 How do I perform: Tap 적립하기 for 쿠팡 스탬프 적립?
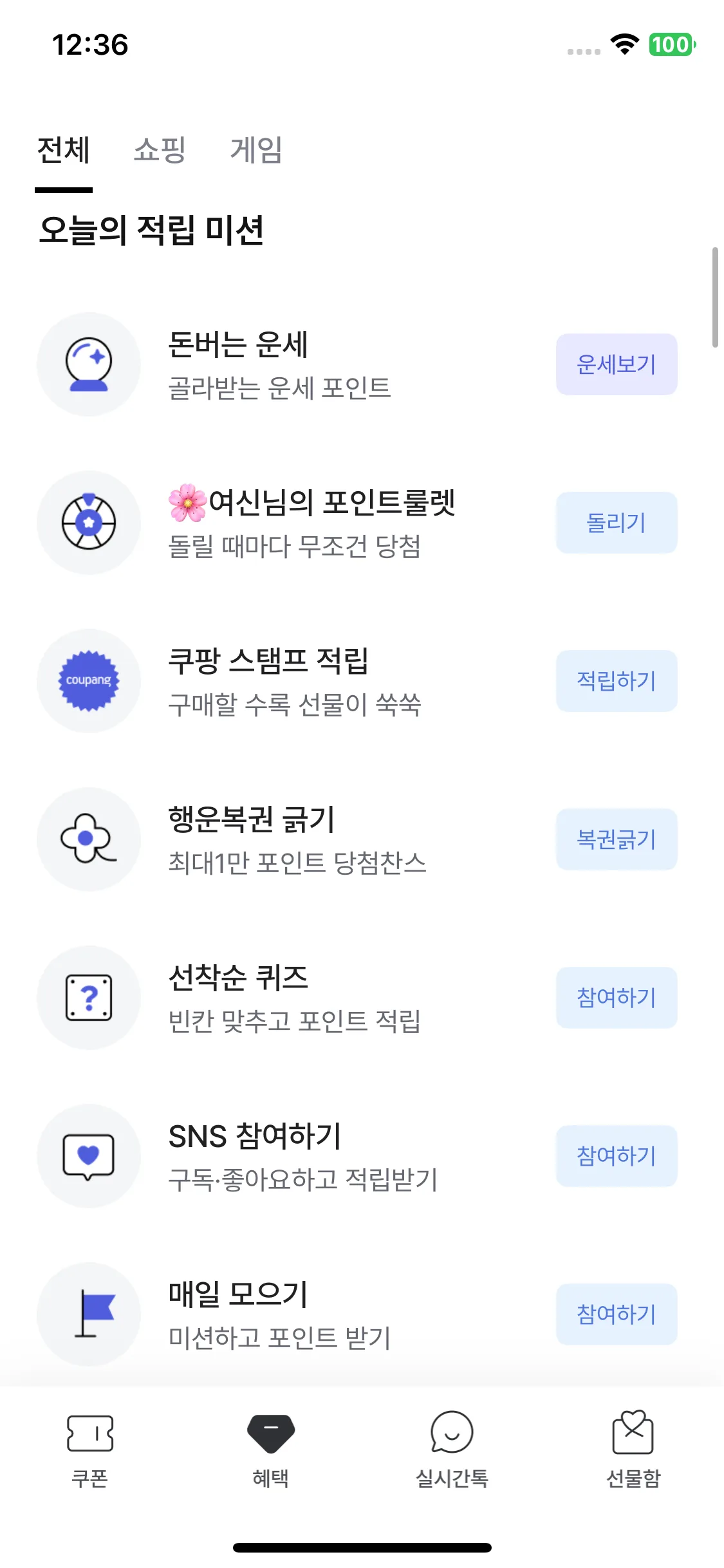[x=616, y=681]
